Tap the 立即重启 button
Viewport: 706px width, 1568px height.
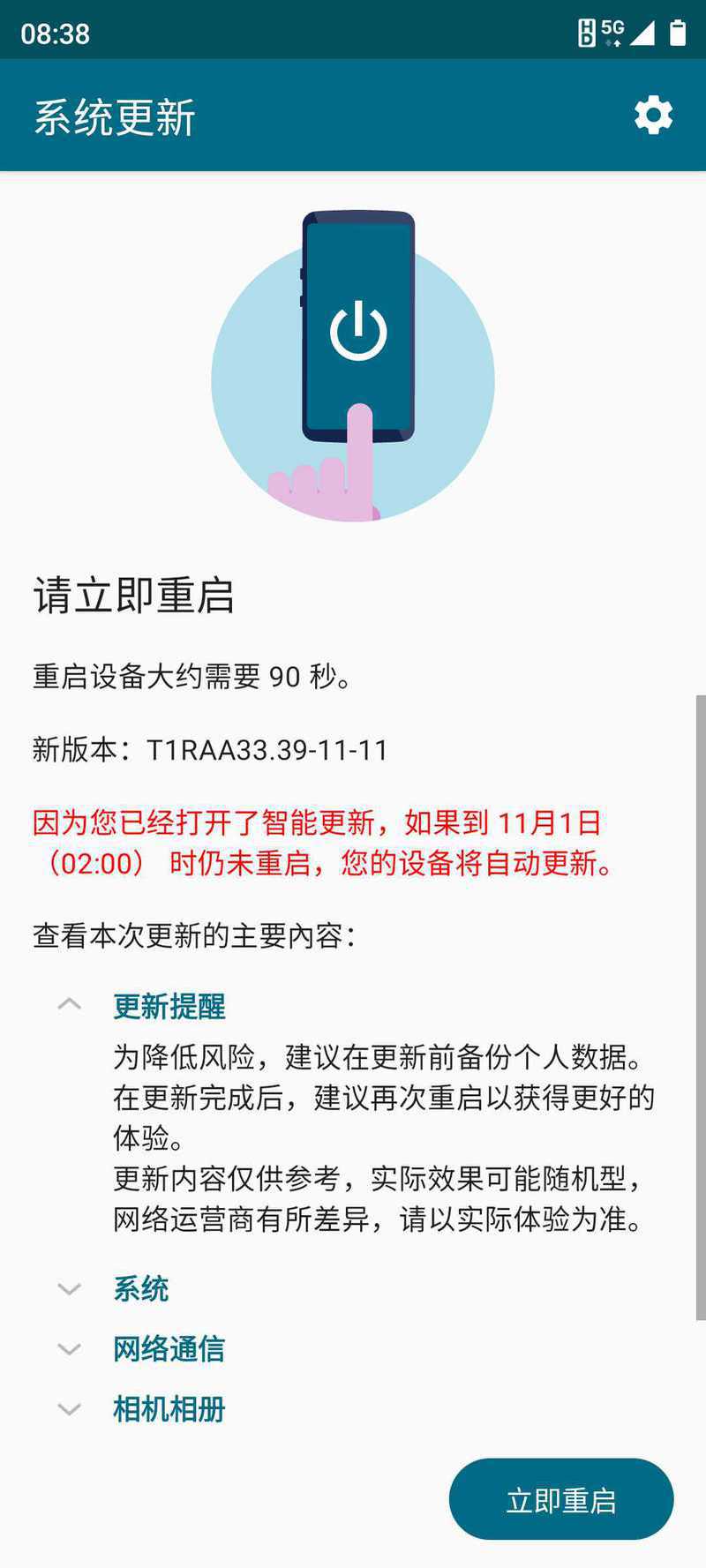tap(561, 1500)
